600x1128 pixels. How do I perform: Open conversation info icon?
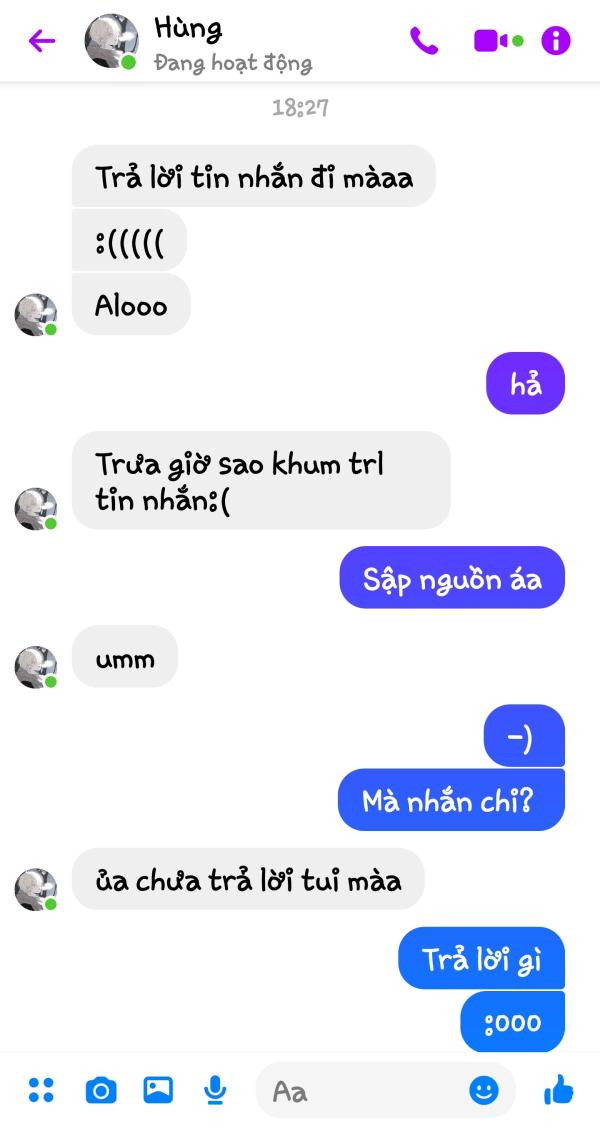[555, 41]
